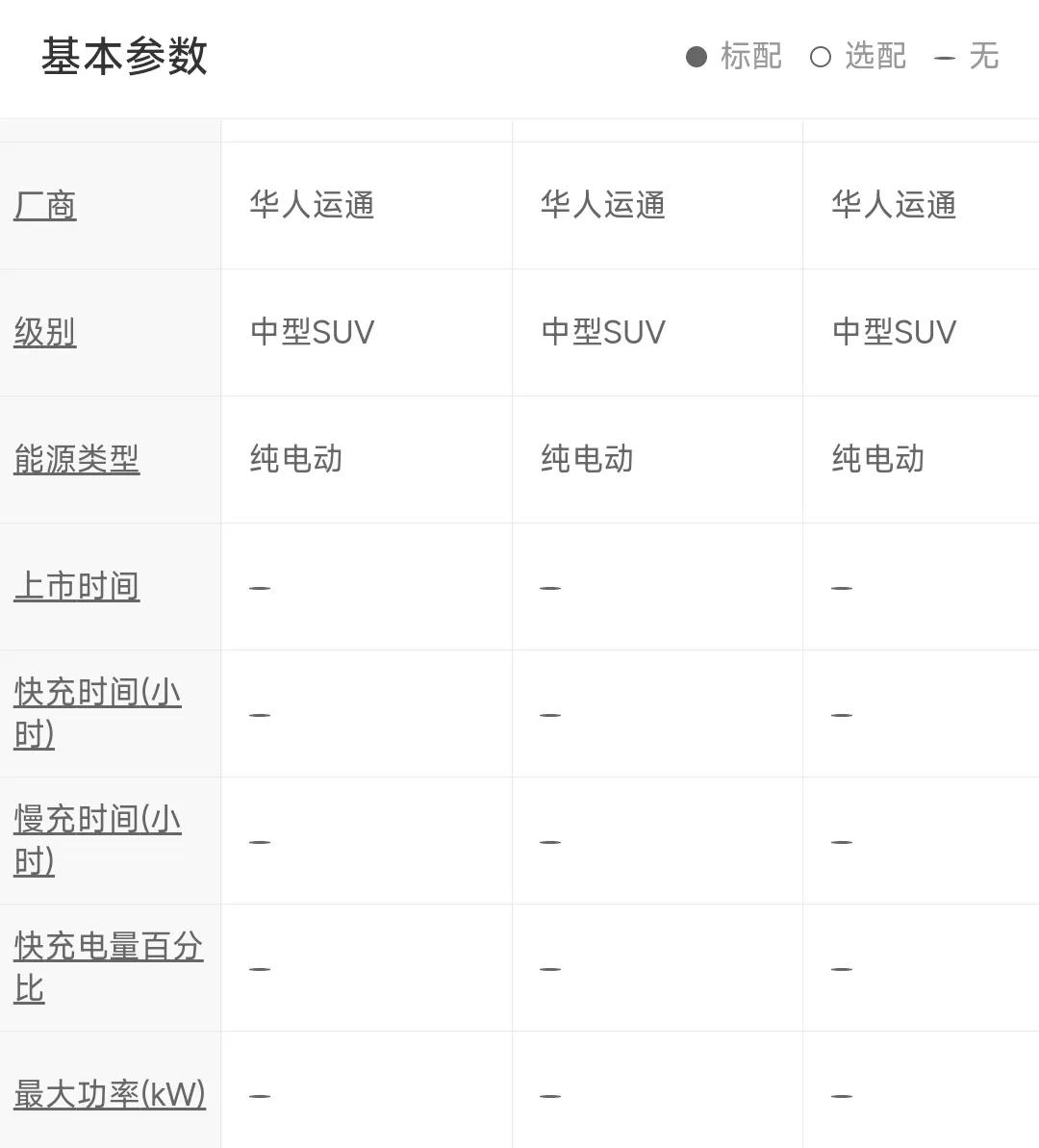Open the 能源类型 parameter explanation
The width and height of the screenshot is (1039, 1148).
pyautogui.click(x=76, y=459)
